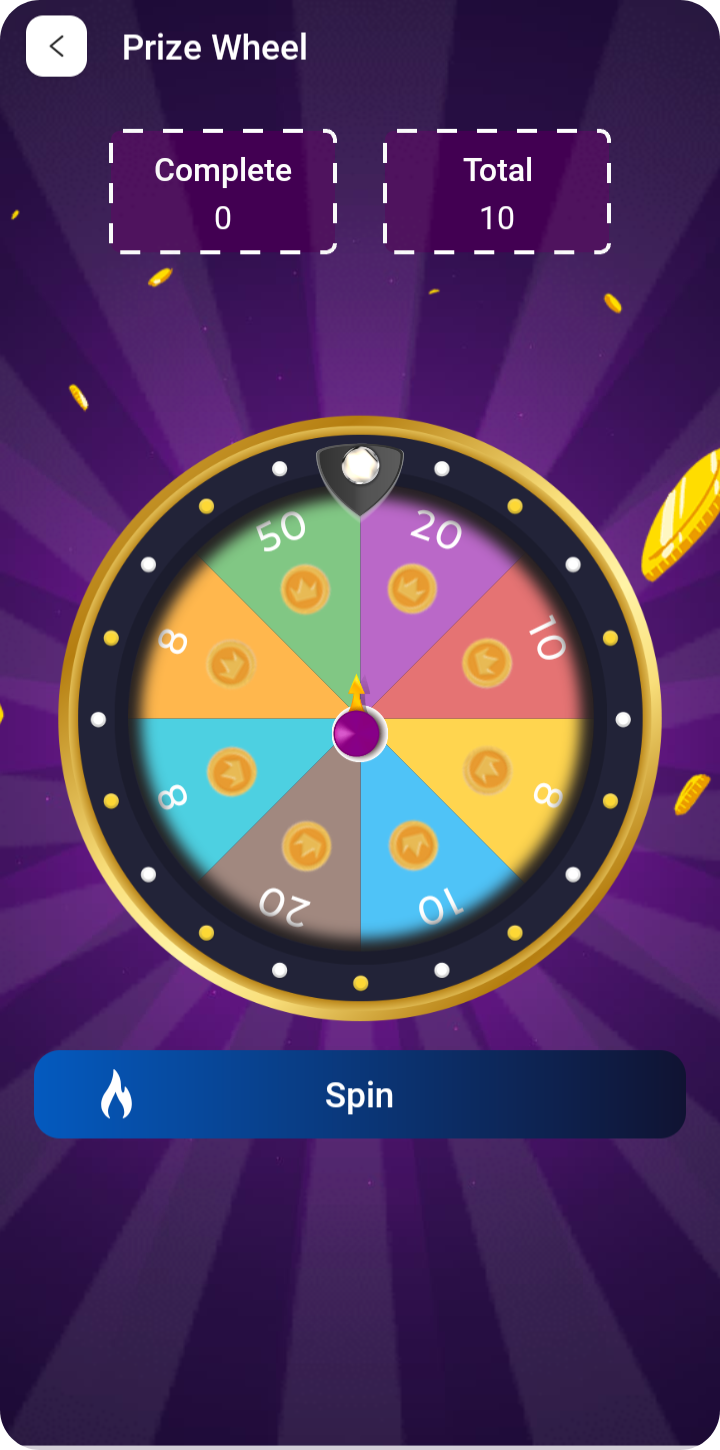Tap the purple center hub of the wheel
The height and width of the screenshot is (1450, 720).
pos(360,731)
